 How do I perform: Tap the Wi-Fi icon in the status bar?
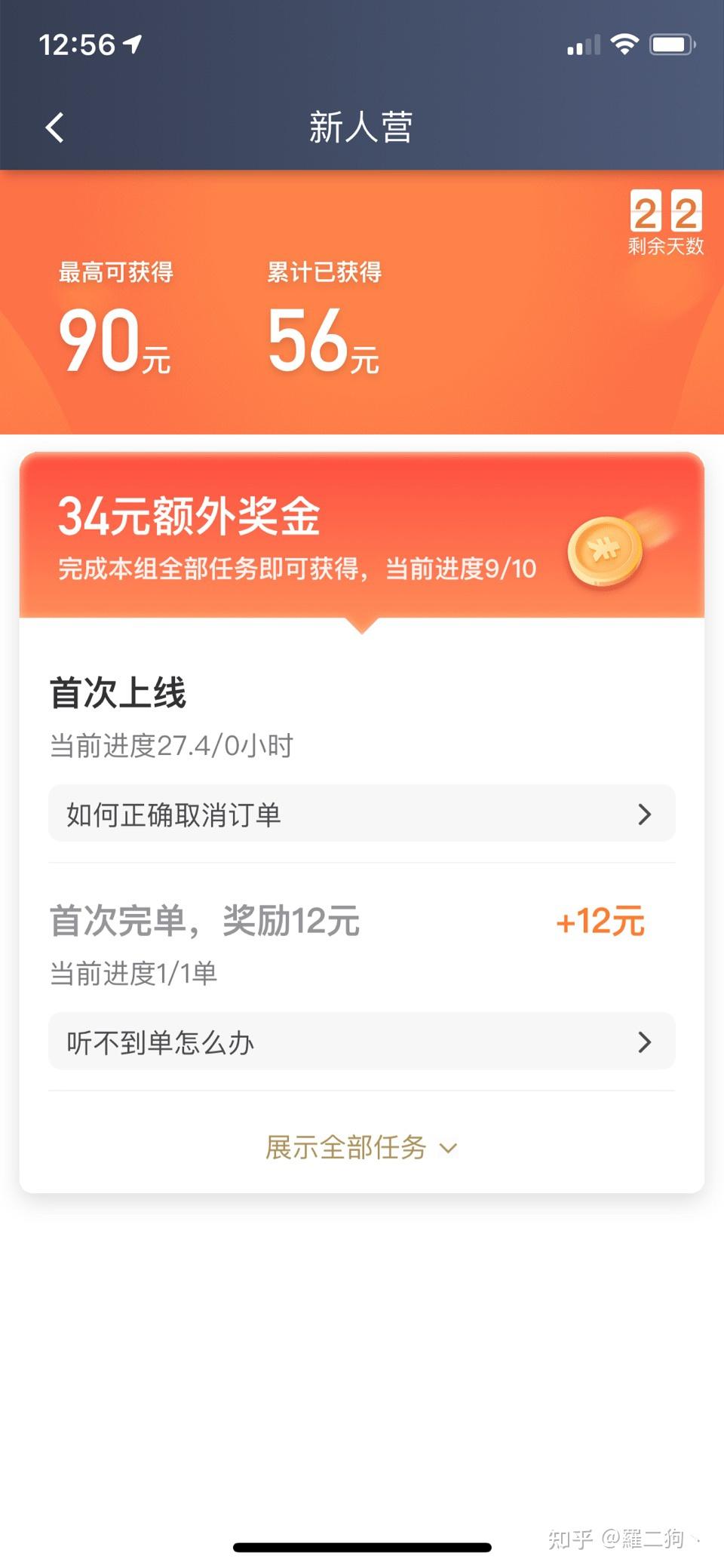624,44
